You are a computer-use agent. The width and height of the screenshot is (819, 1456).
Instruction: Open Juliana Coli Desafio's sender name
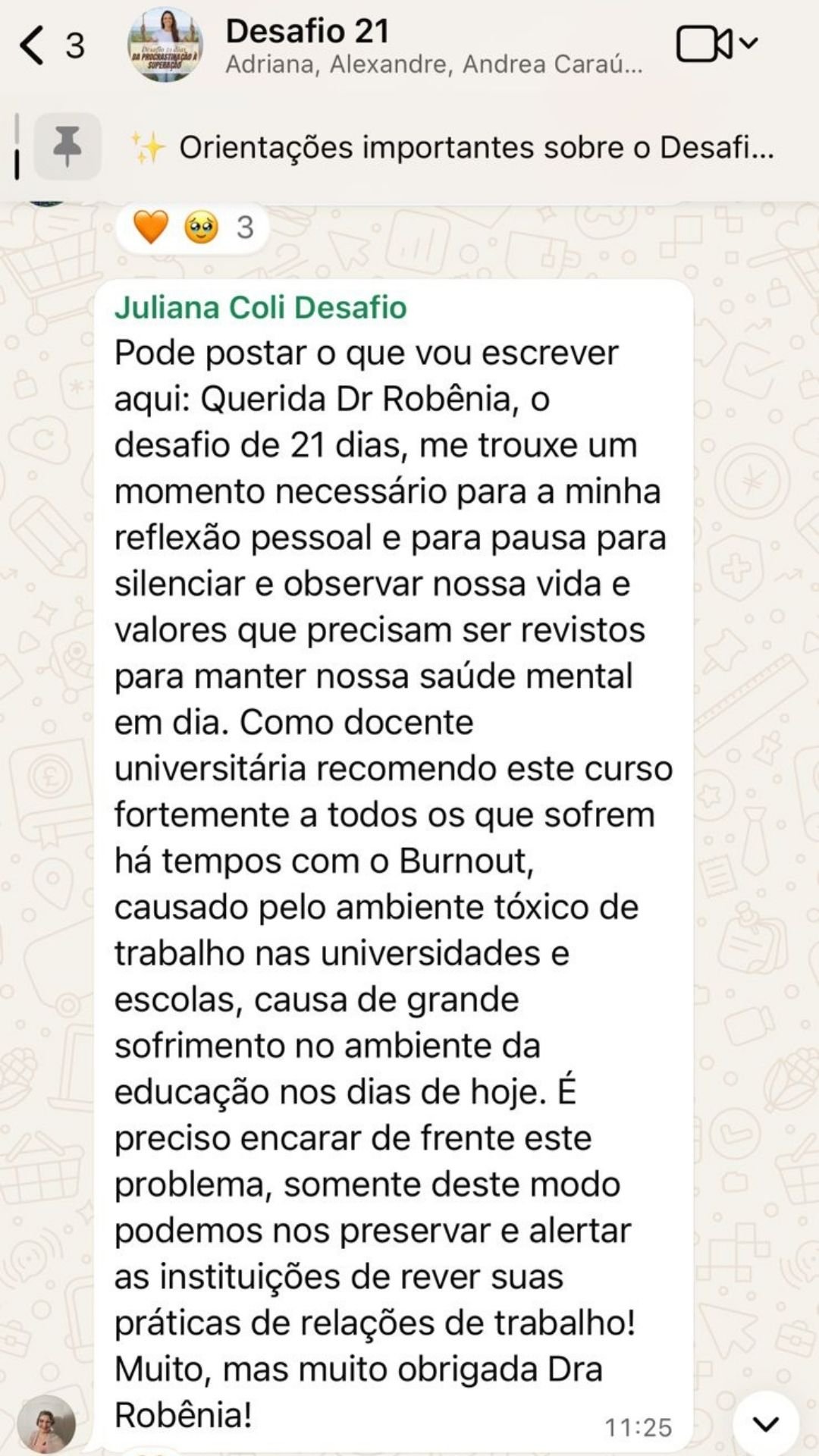260,308
